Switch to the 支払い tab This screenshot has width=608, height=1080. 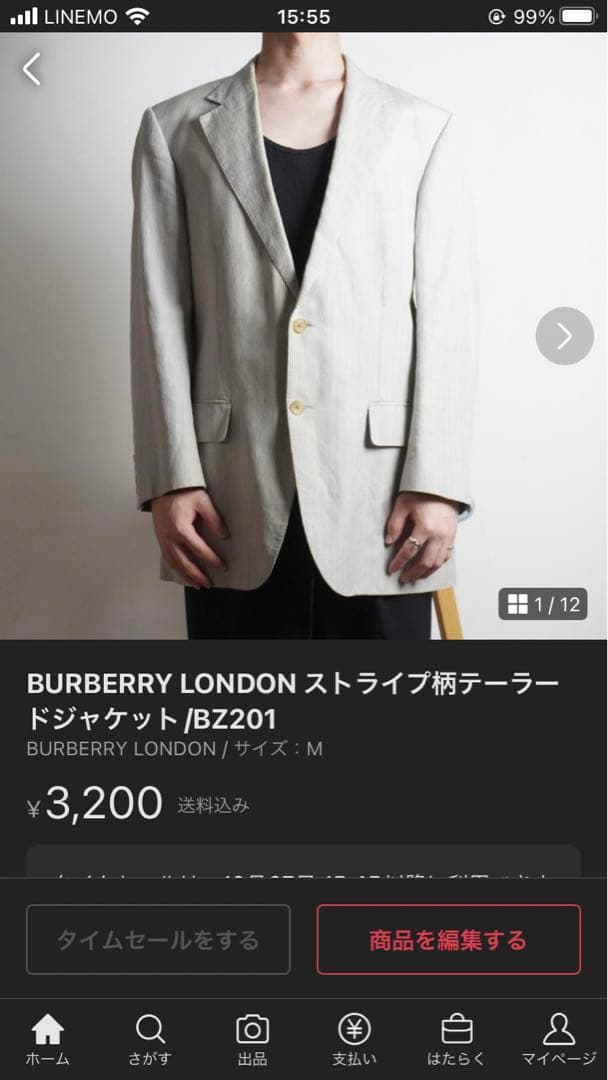pyautogui.click(x=354, y=1040)
